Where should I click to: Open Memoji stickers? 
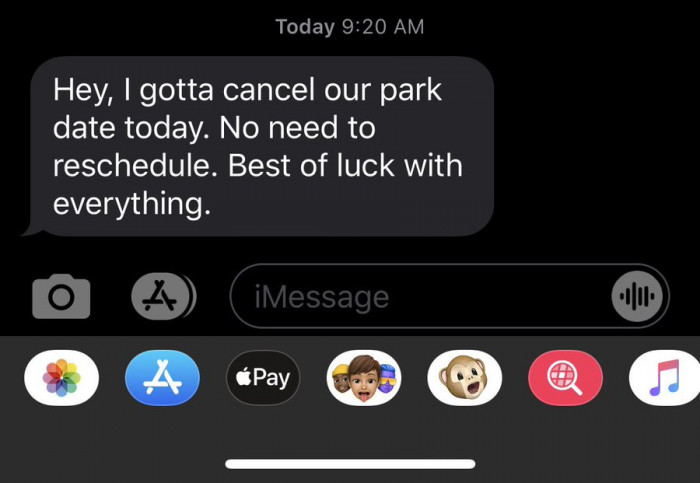point(364,377)
